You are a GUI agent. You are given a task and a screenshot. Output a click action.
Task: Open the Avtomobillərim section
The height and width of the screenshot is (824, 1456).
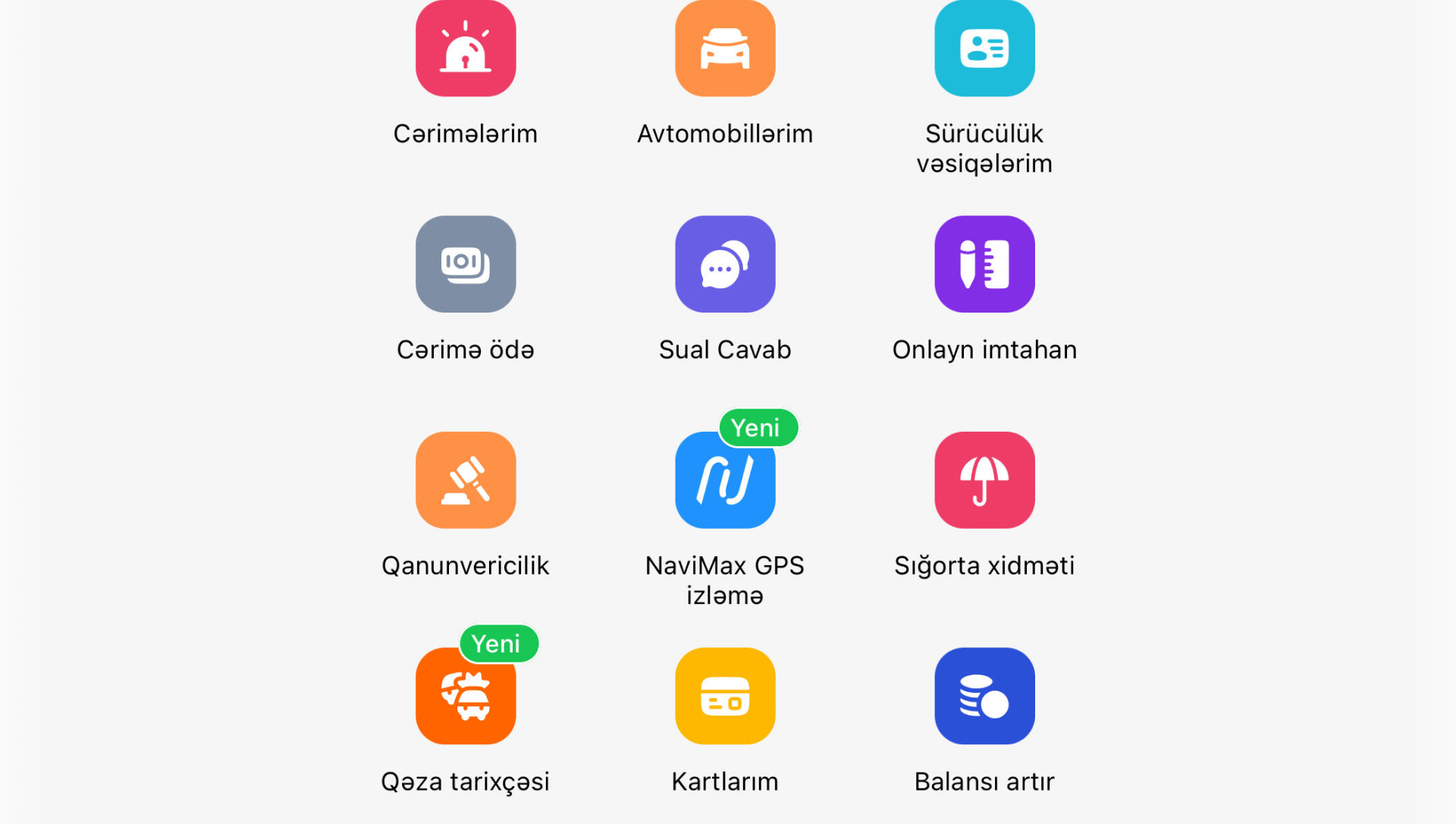725,49
